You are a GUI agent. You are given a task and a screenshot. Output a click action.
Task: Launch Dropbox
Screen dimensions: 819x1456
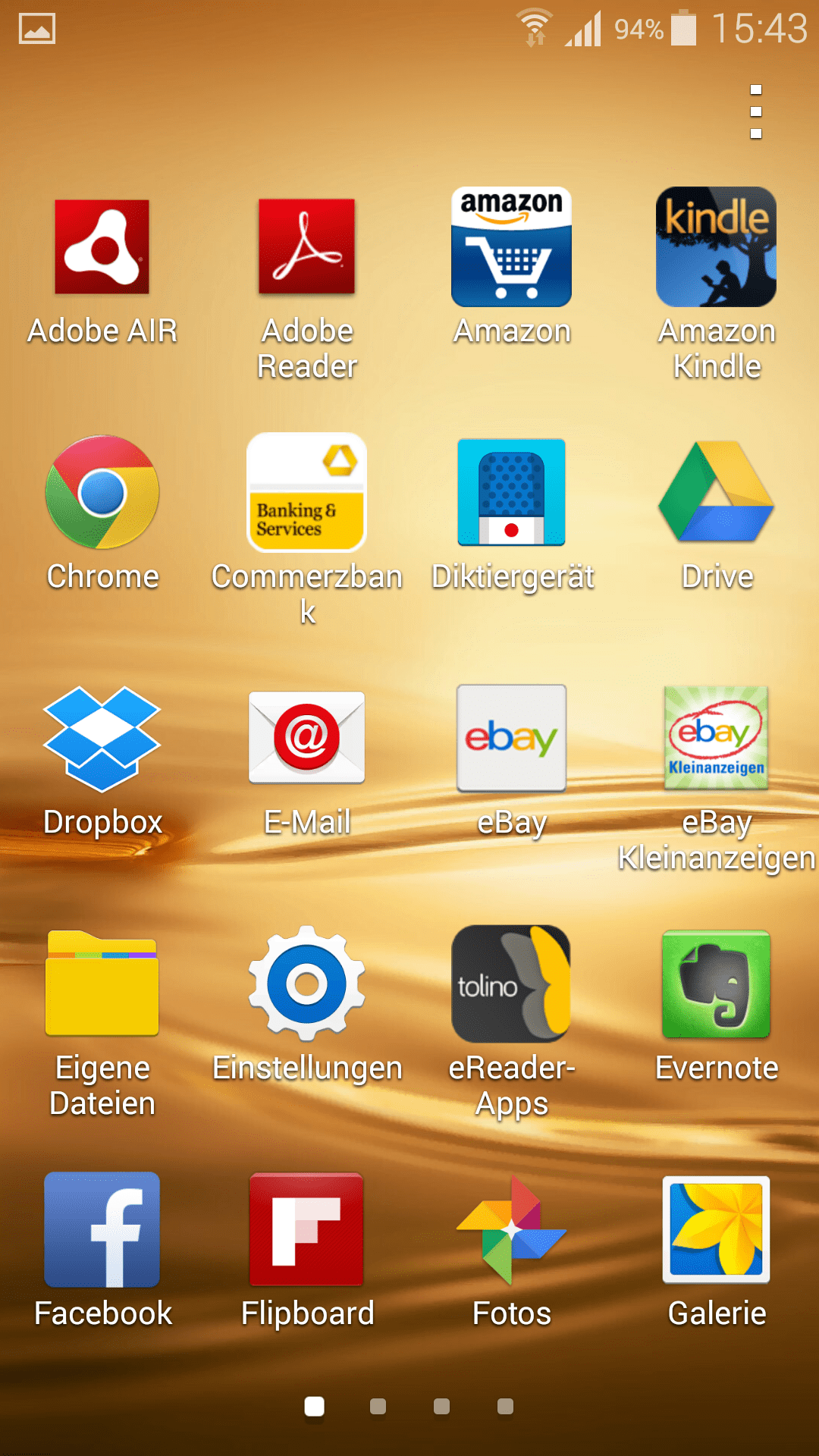pyautogui.click(x=102, y=739)
